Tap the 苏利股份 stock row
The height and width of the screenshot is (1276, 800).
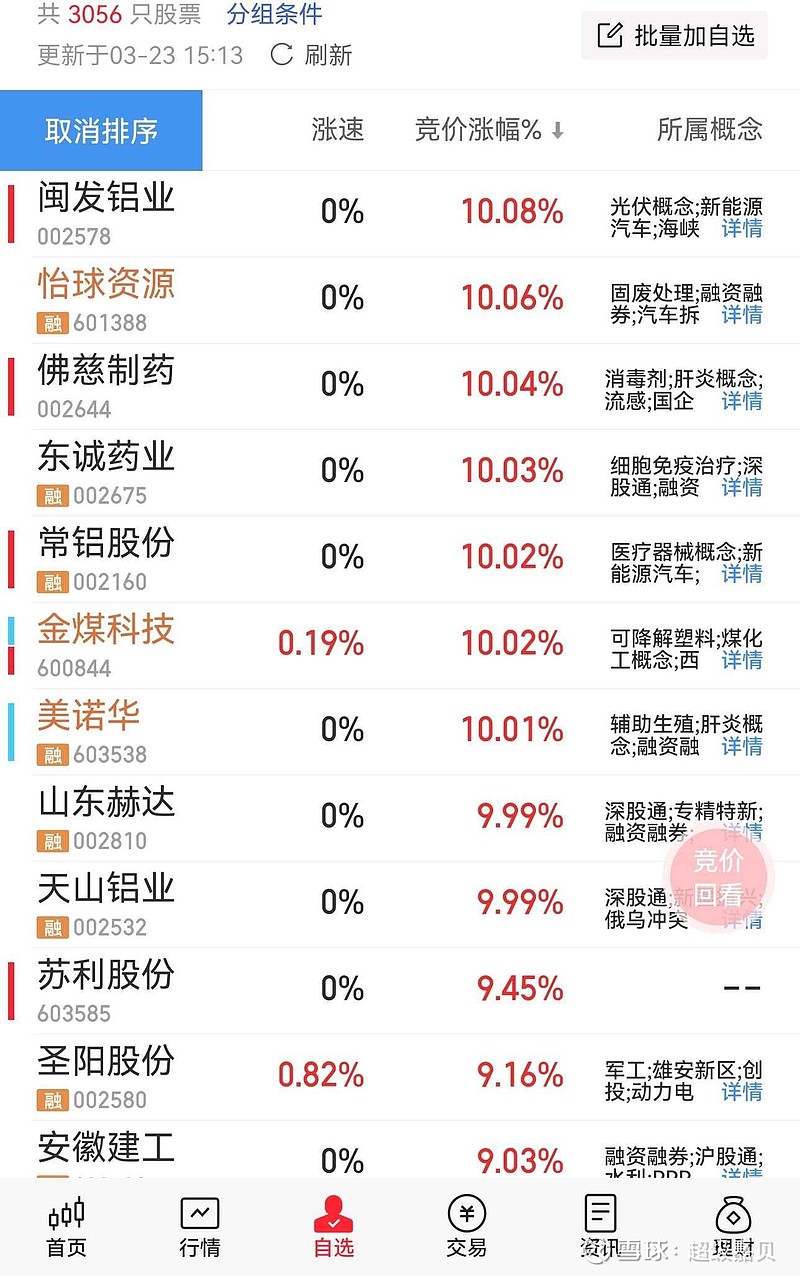105,976
